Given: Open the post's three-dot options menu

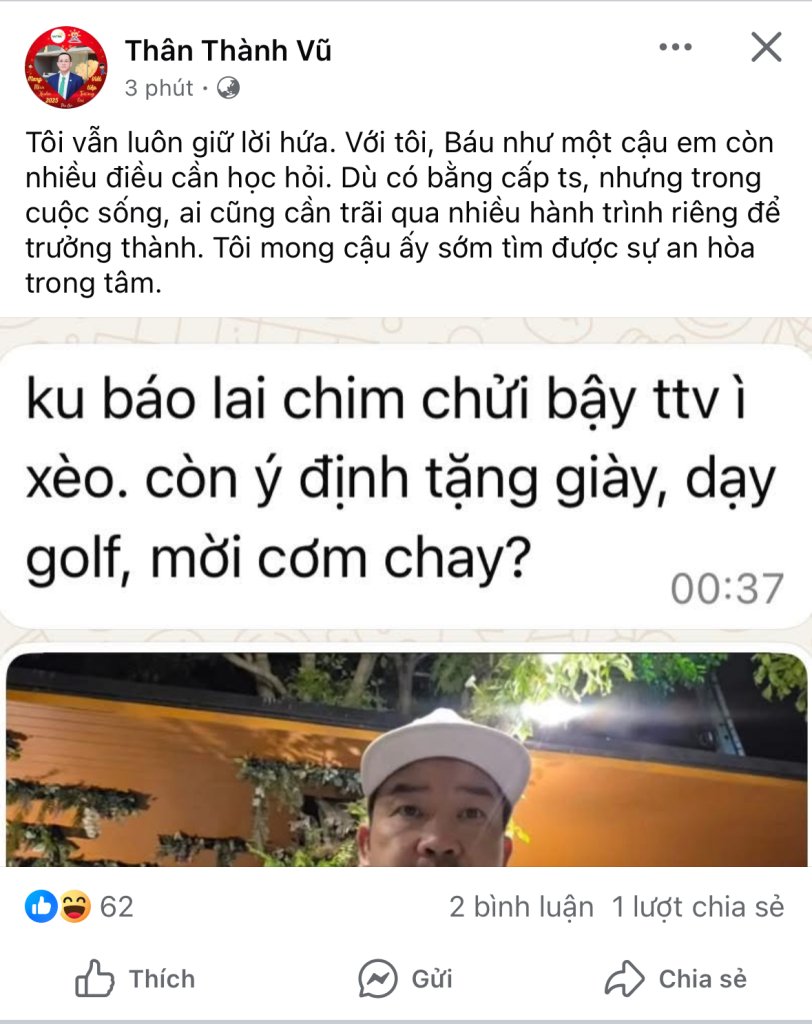Looking at the screenshot, I should coord(676,47).
